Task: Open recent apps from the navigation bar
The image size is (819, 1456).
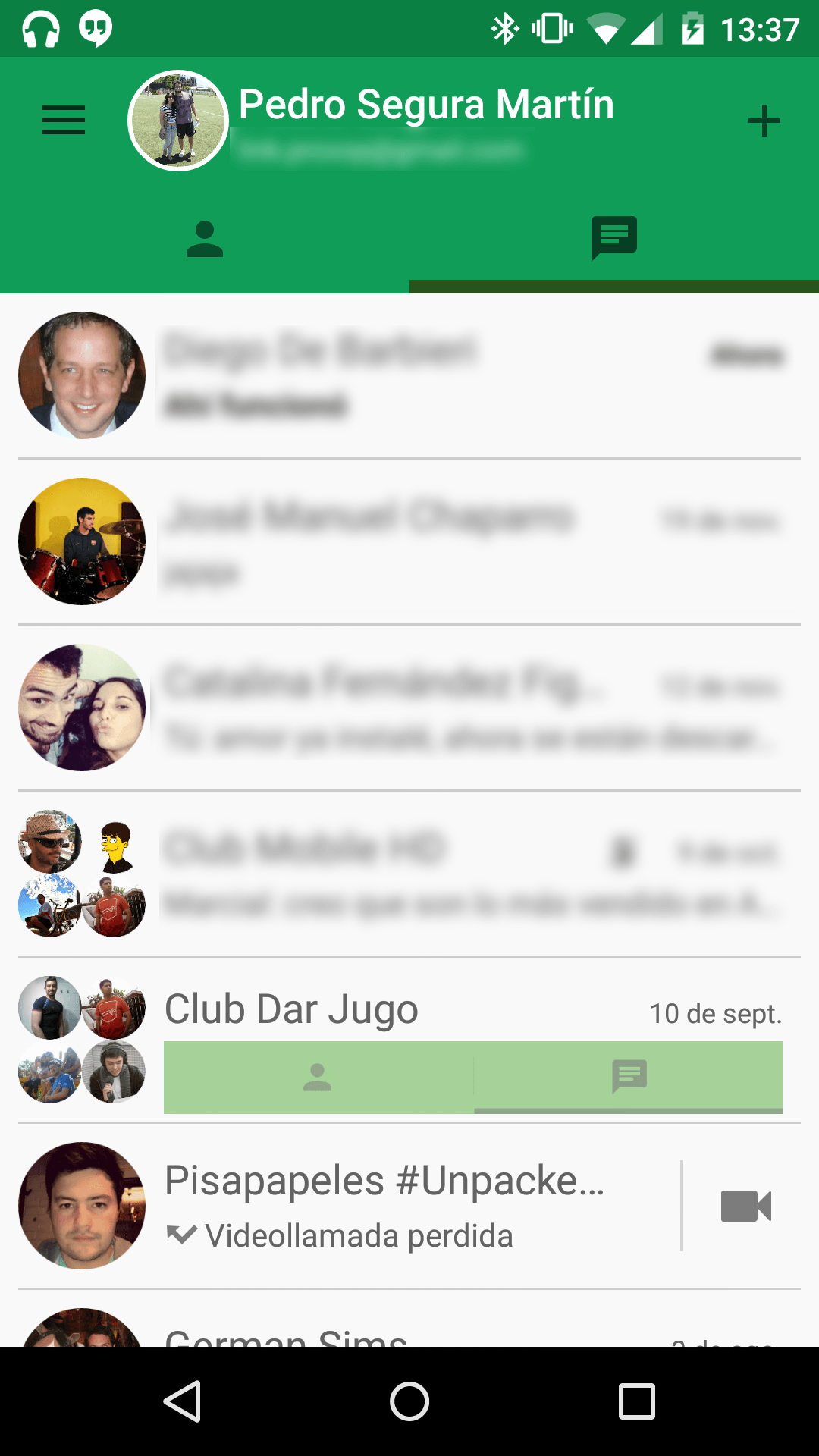Action: coord(636,1401)
